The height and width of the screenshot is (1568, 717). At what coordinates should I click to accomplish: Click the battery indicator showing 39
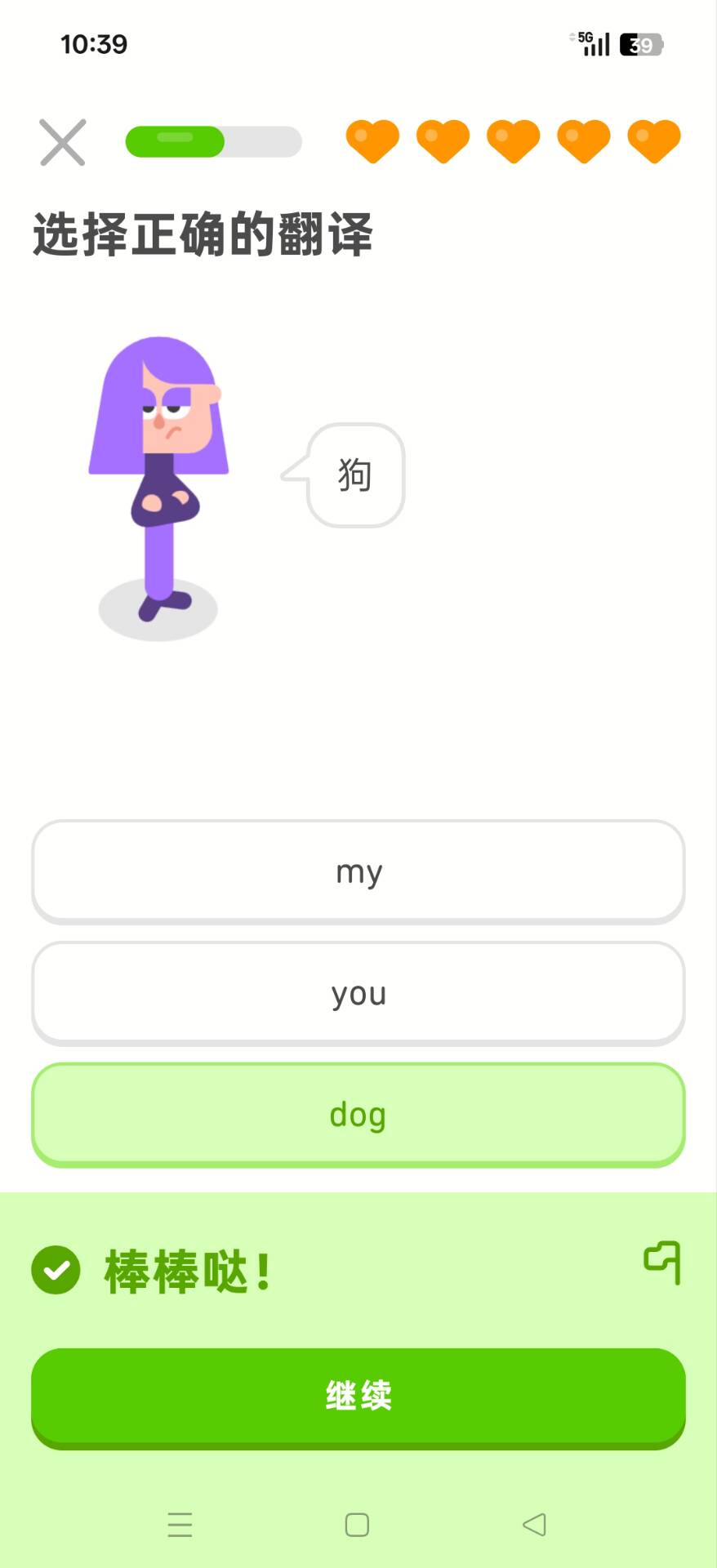coord(641,45)
